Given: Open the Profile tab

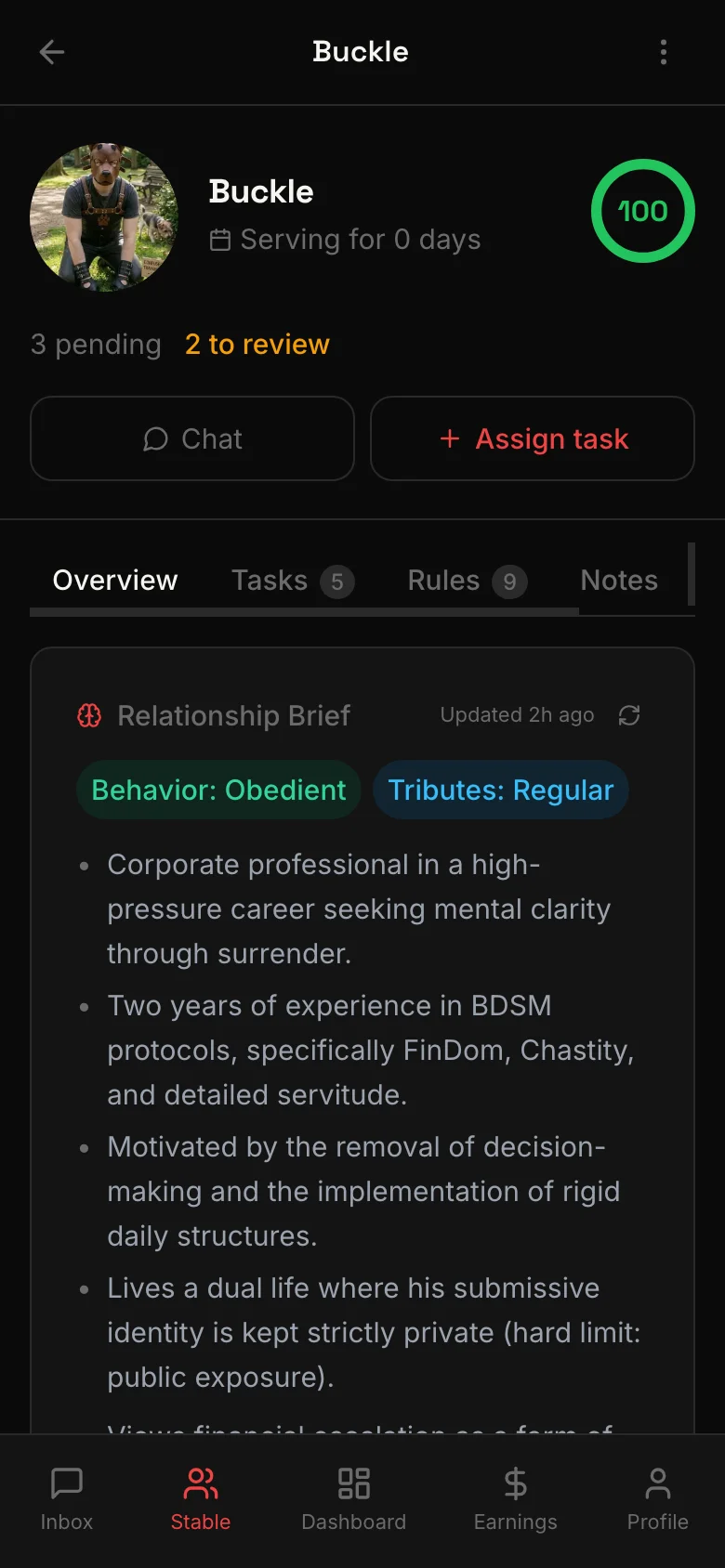Looking at the screenshot, I should point(657,1498).
